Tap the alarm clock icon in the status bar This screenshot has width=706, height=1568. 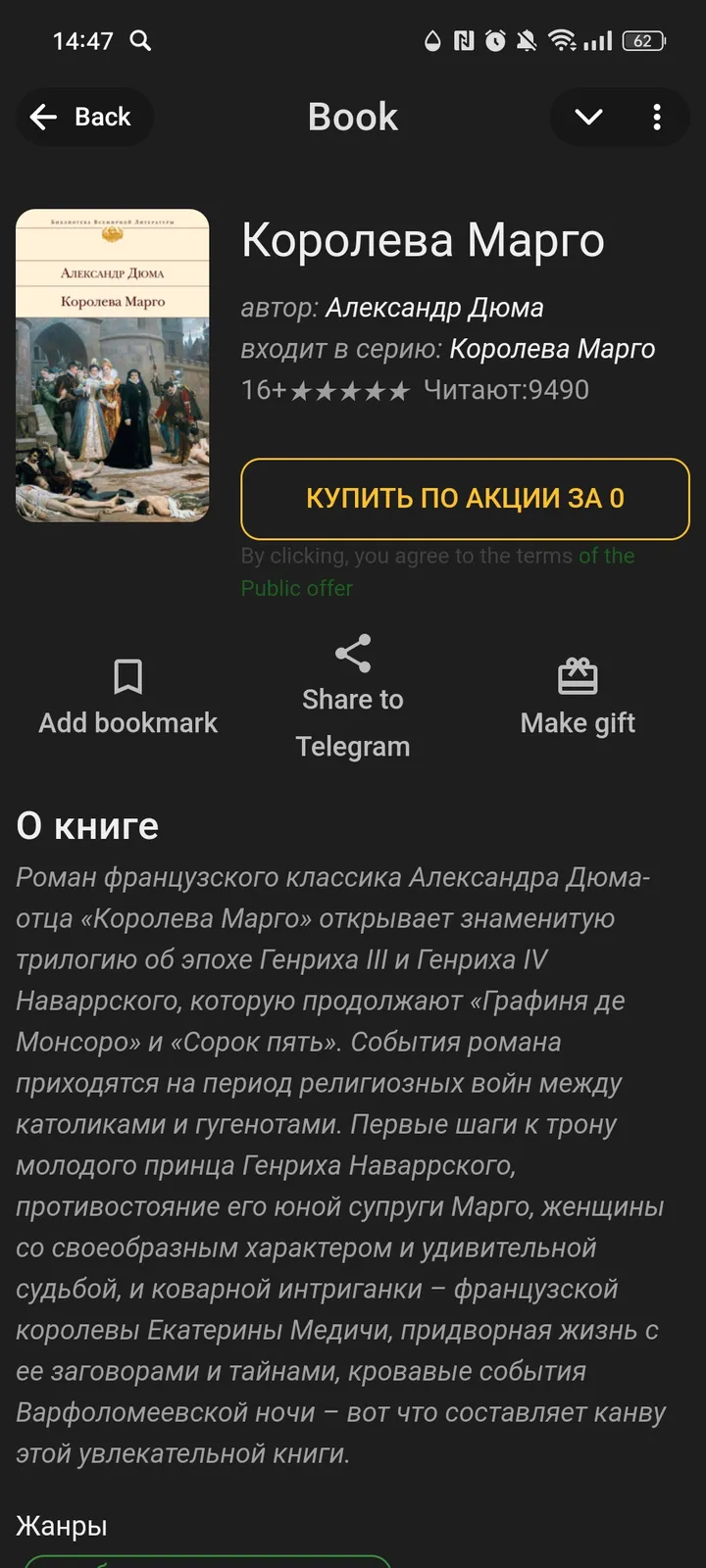click(494, 41)
